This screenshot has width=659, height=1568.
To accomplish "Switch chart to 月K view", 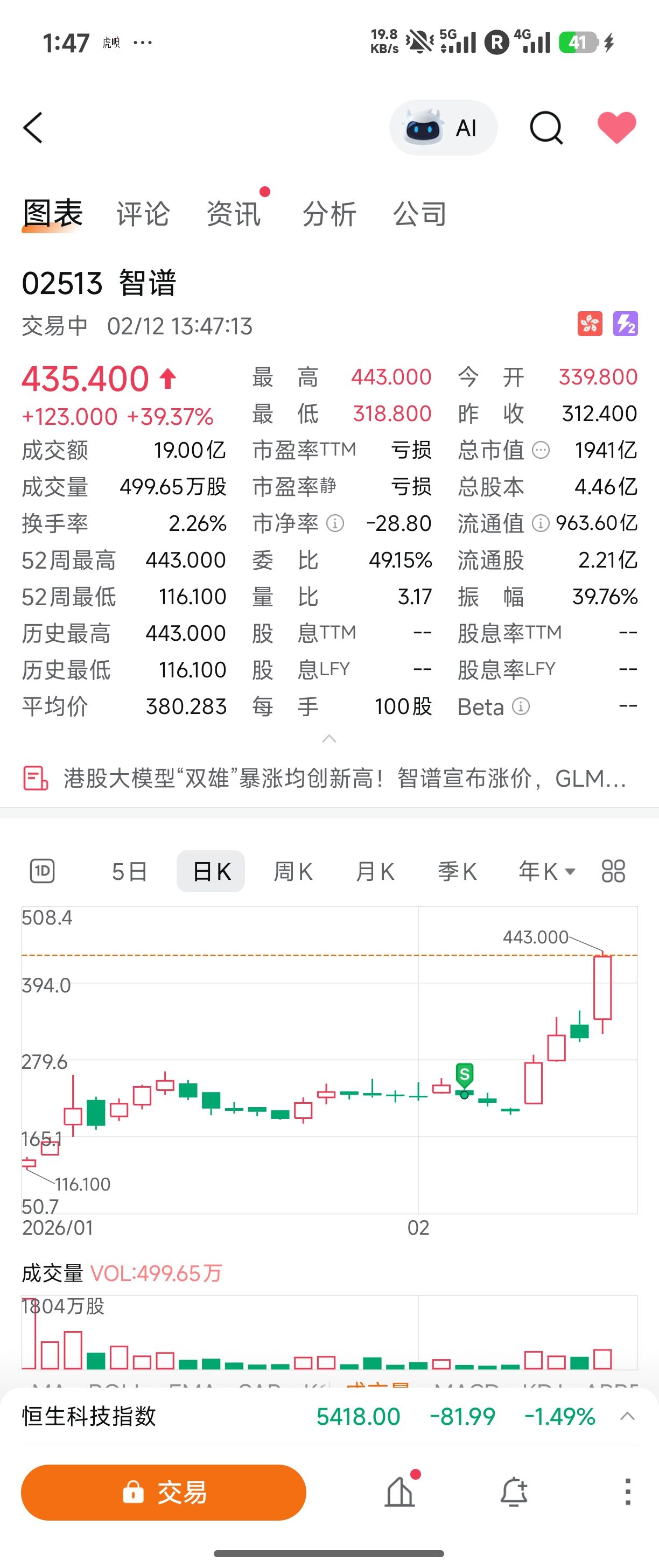I will 375,872.
